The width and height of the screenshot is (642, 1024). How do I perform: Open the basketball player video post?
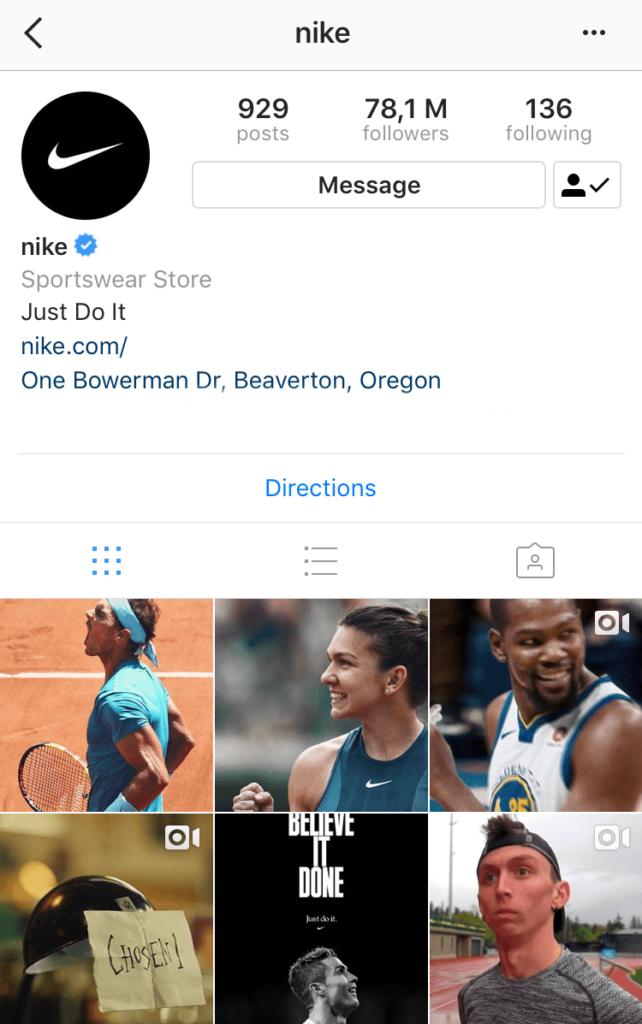pos(536,705)
